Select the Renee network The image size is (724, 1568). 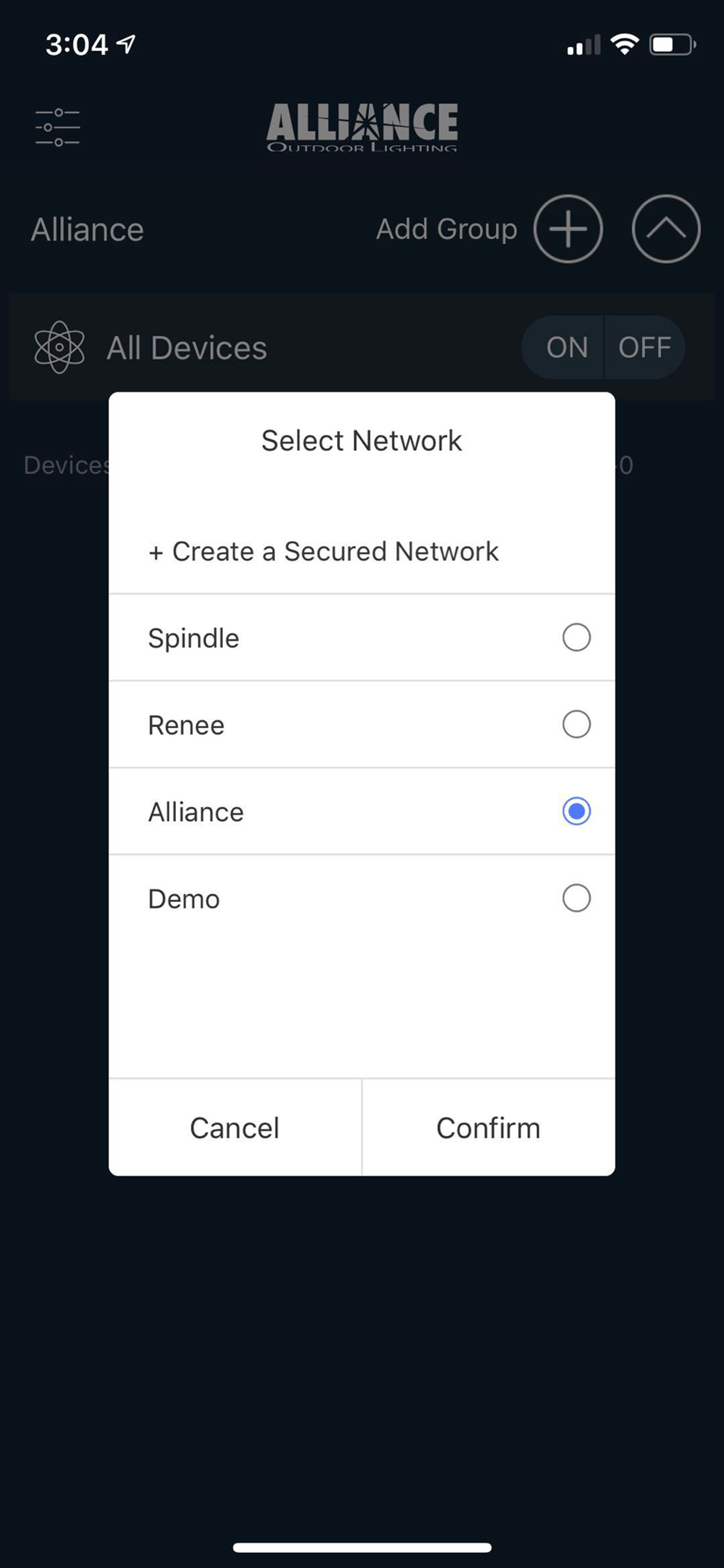pos(575,724)
